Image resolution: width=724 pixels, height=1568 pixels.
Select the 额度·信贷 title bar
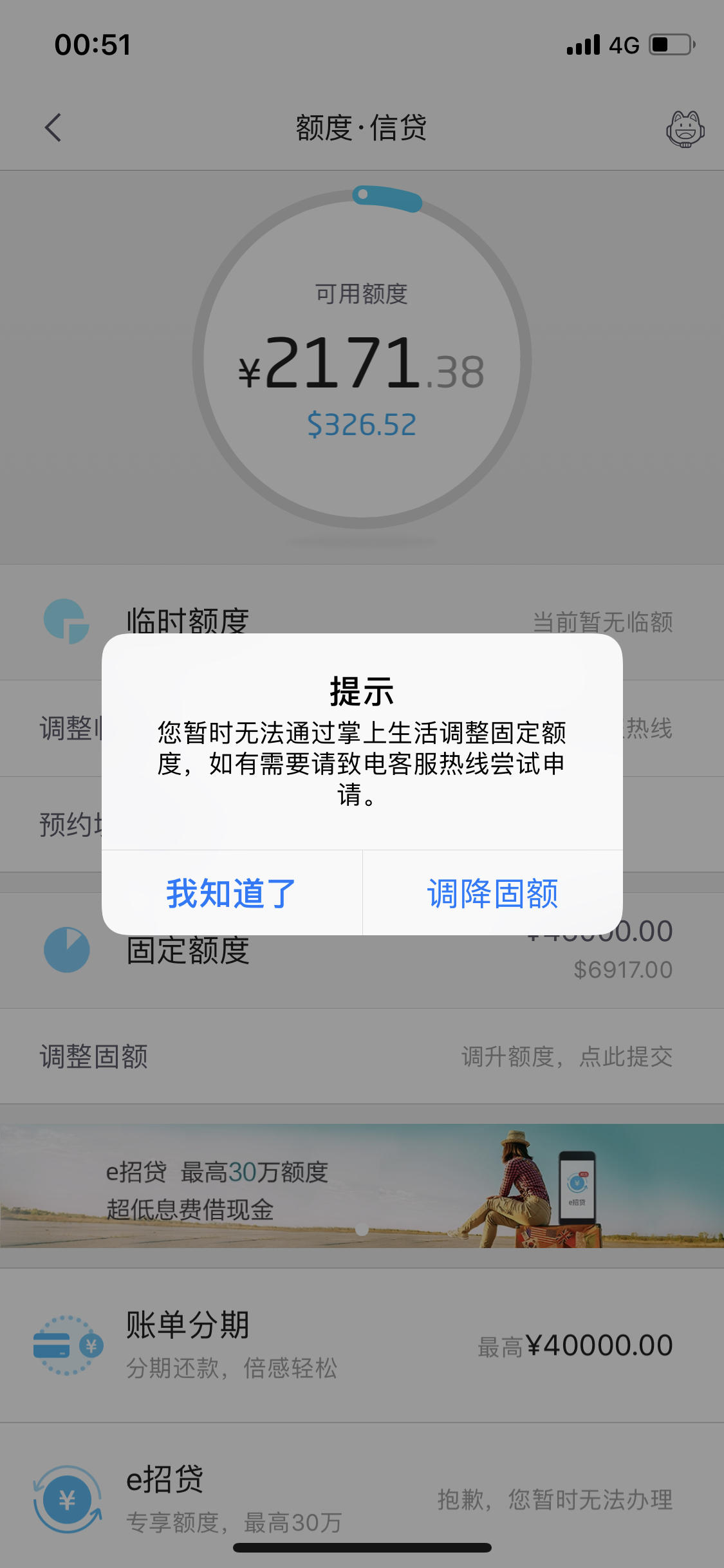coord(362,127)
